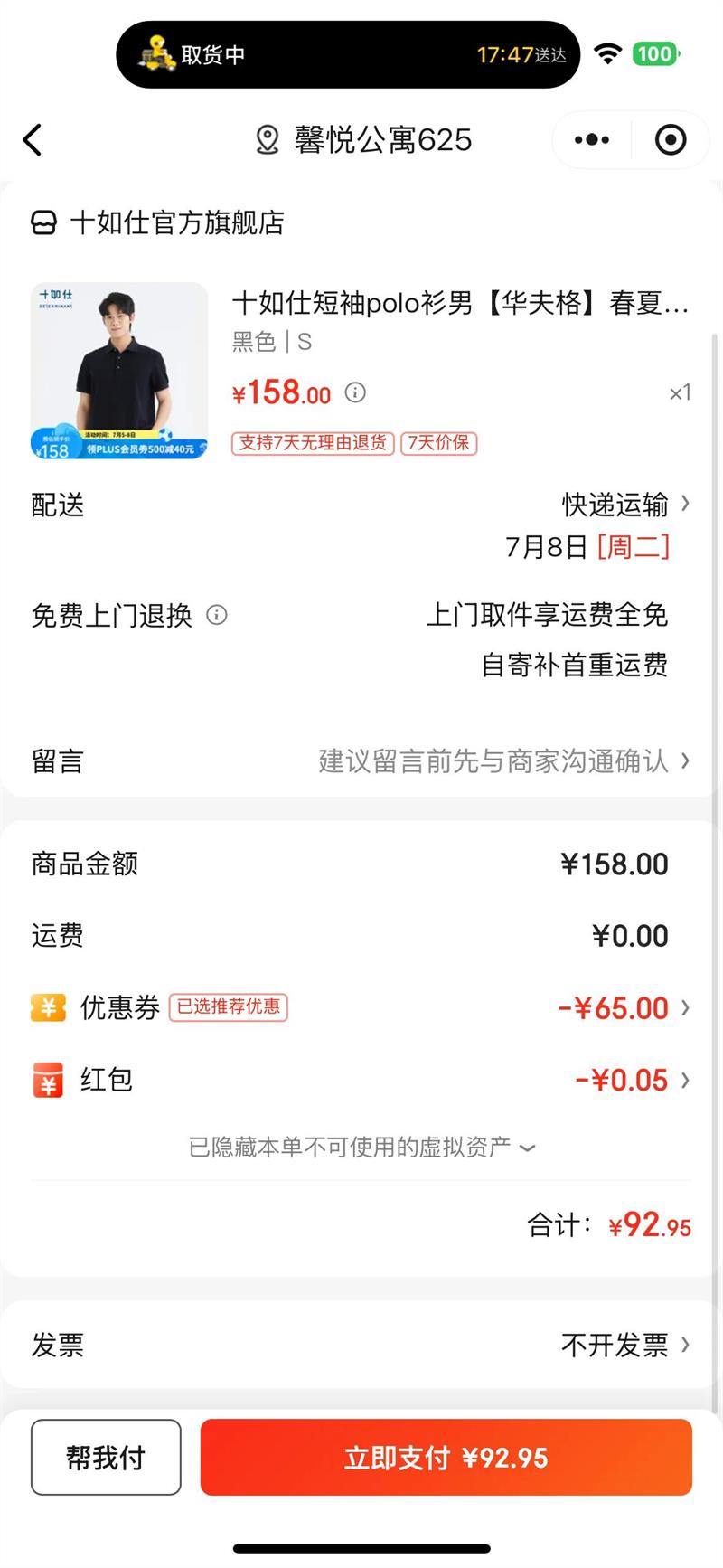Screen dimensions: 723x1568
Task: Open 发票 invoice settings
Action: (625, 1345)
